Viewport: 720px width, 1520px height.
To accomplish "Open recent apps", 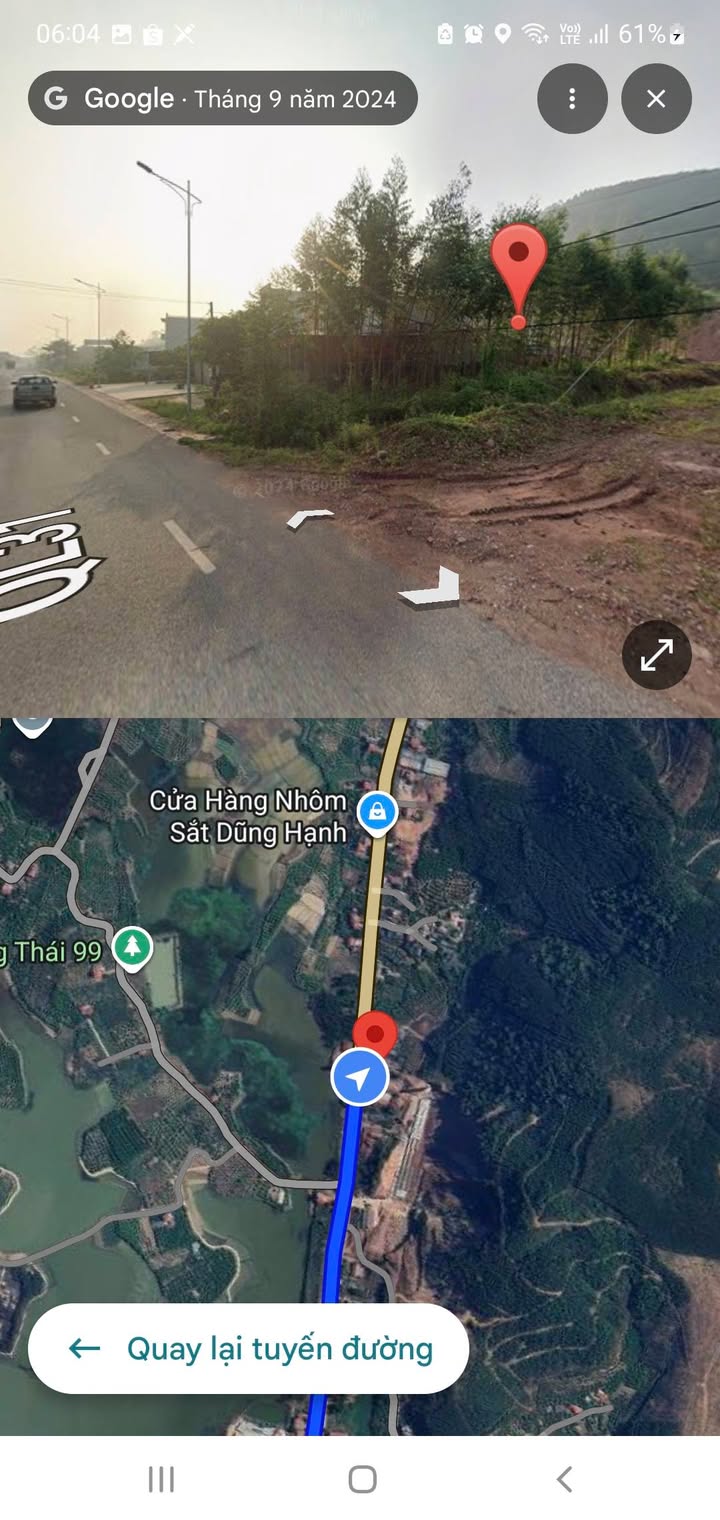I will 161,1479.
